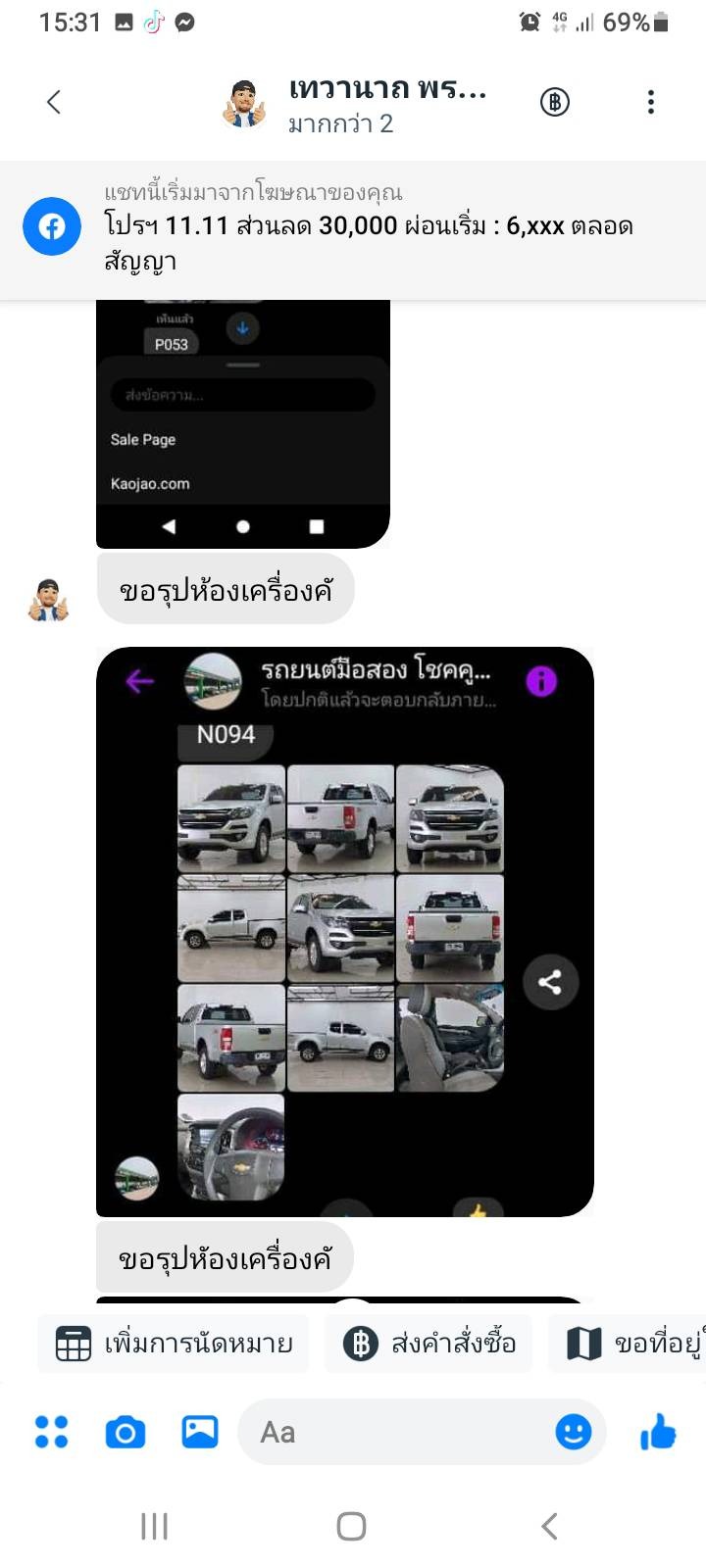The height and width of the screenshot is (1568, 706).
Task: Open the emoji picker smiley
Action: coord(574,1432)
